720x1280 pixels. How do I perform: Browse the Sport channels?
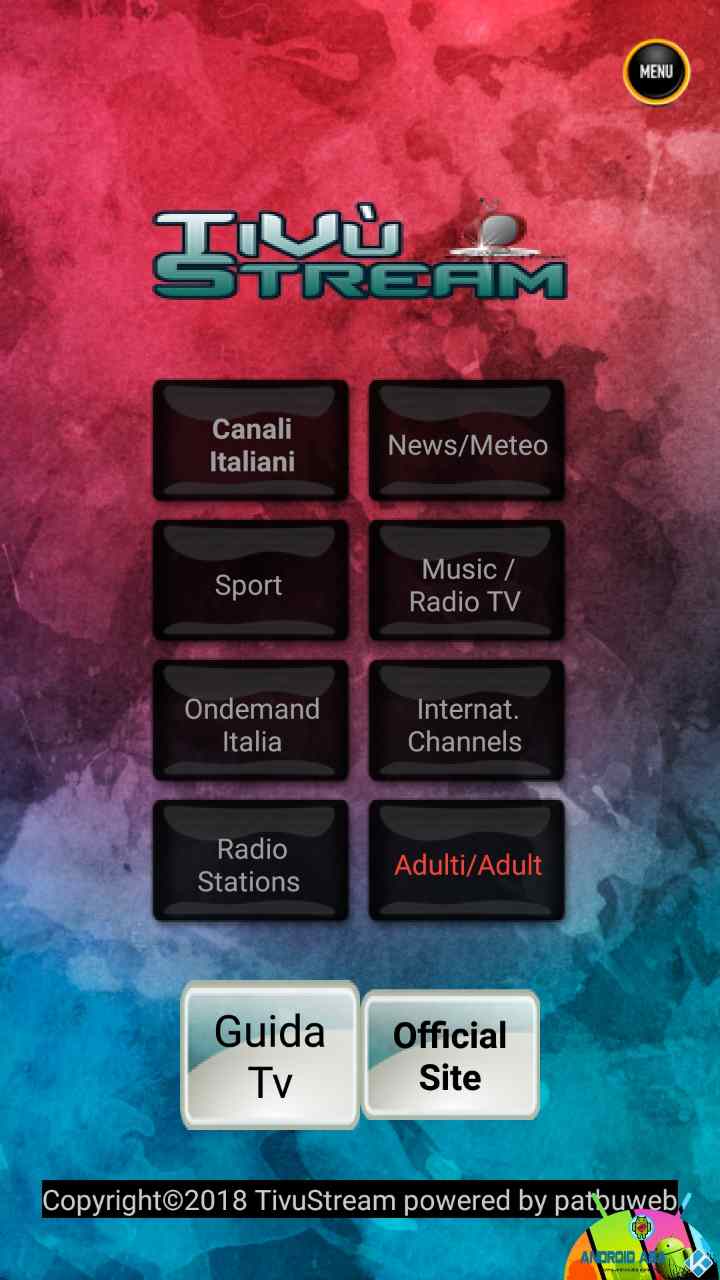point(251,581)
